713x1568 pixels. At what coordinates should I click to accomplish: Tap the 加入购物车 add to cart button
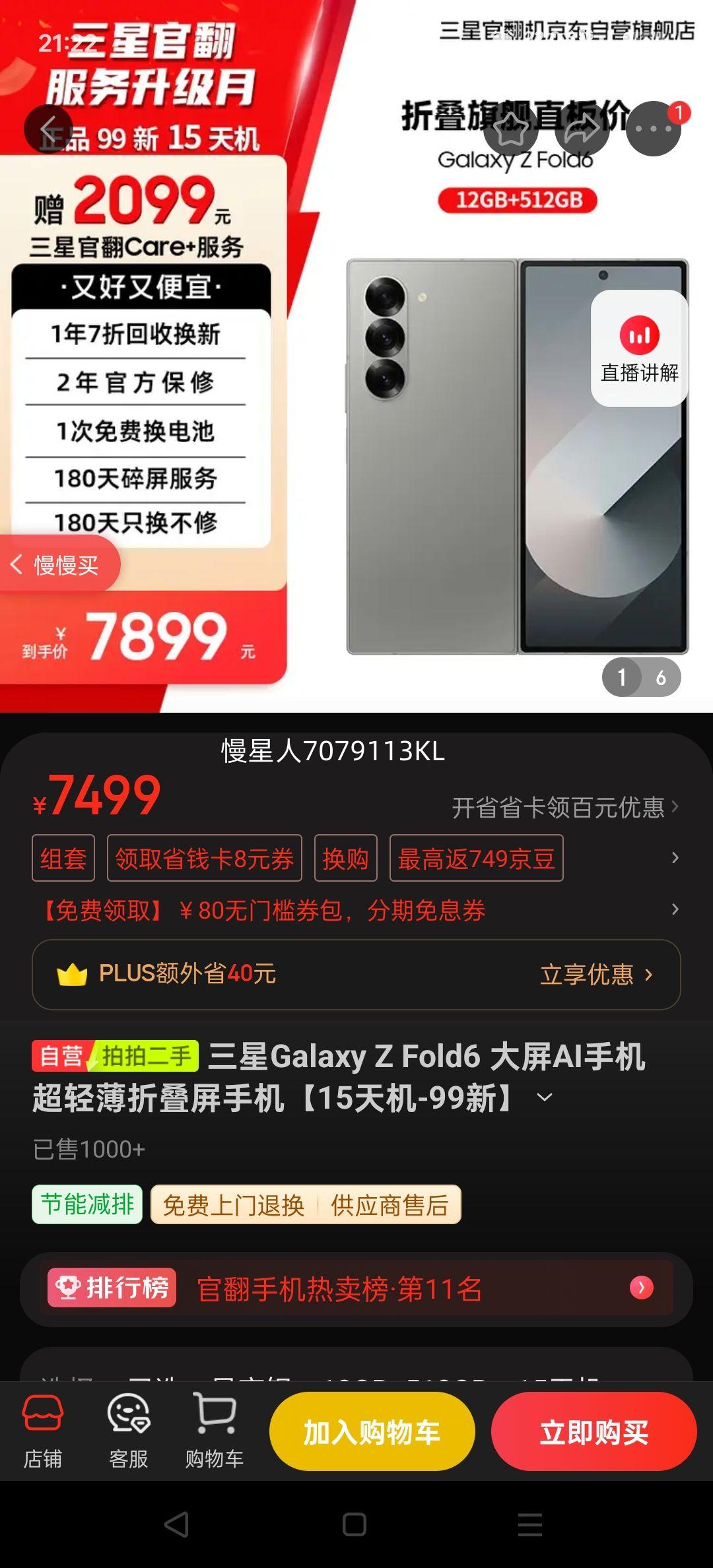pos(372,1431)
